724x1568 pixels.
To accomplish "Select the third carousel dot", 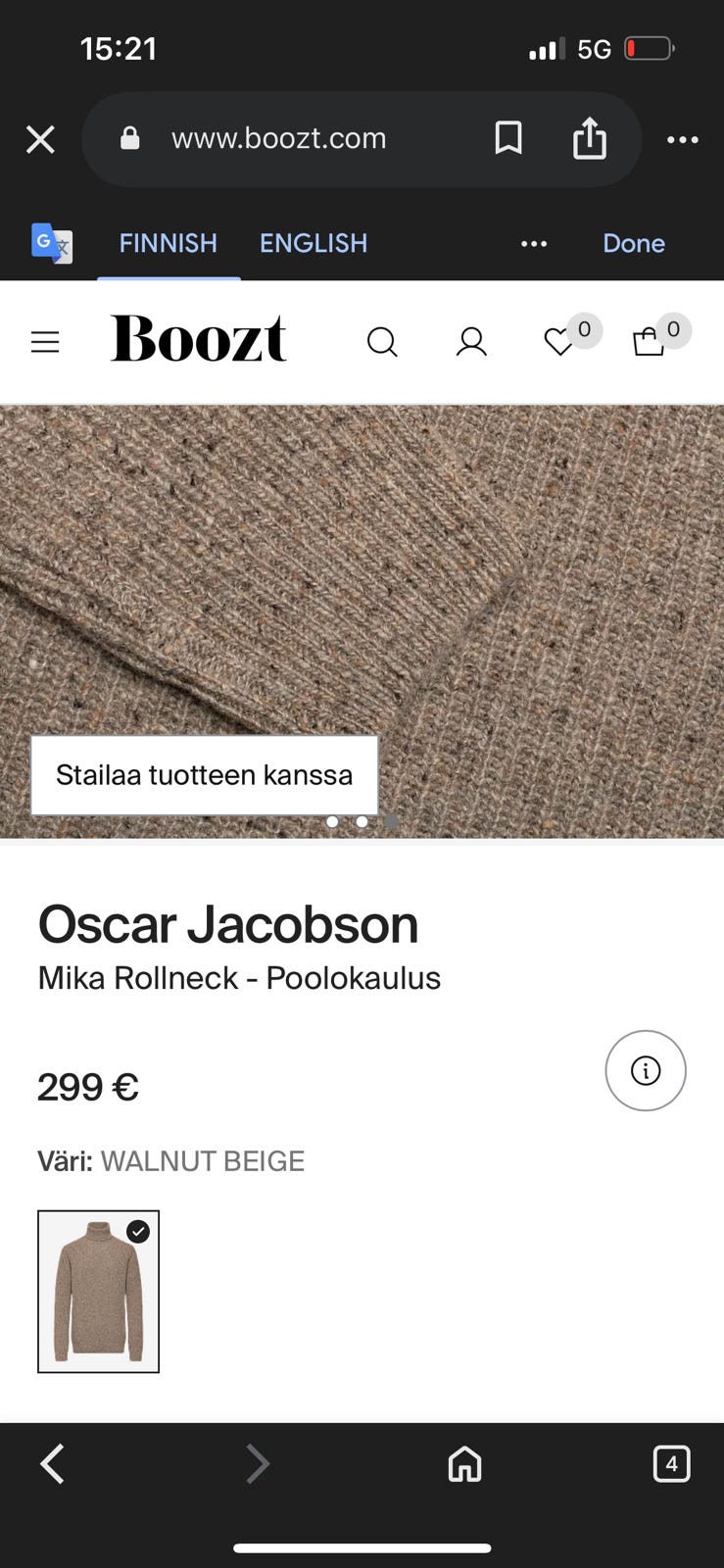I will [x=391, y=822].
